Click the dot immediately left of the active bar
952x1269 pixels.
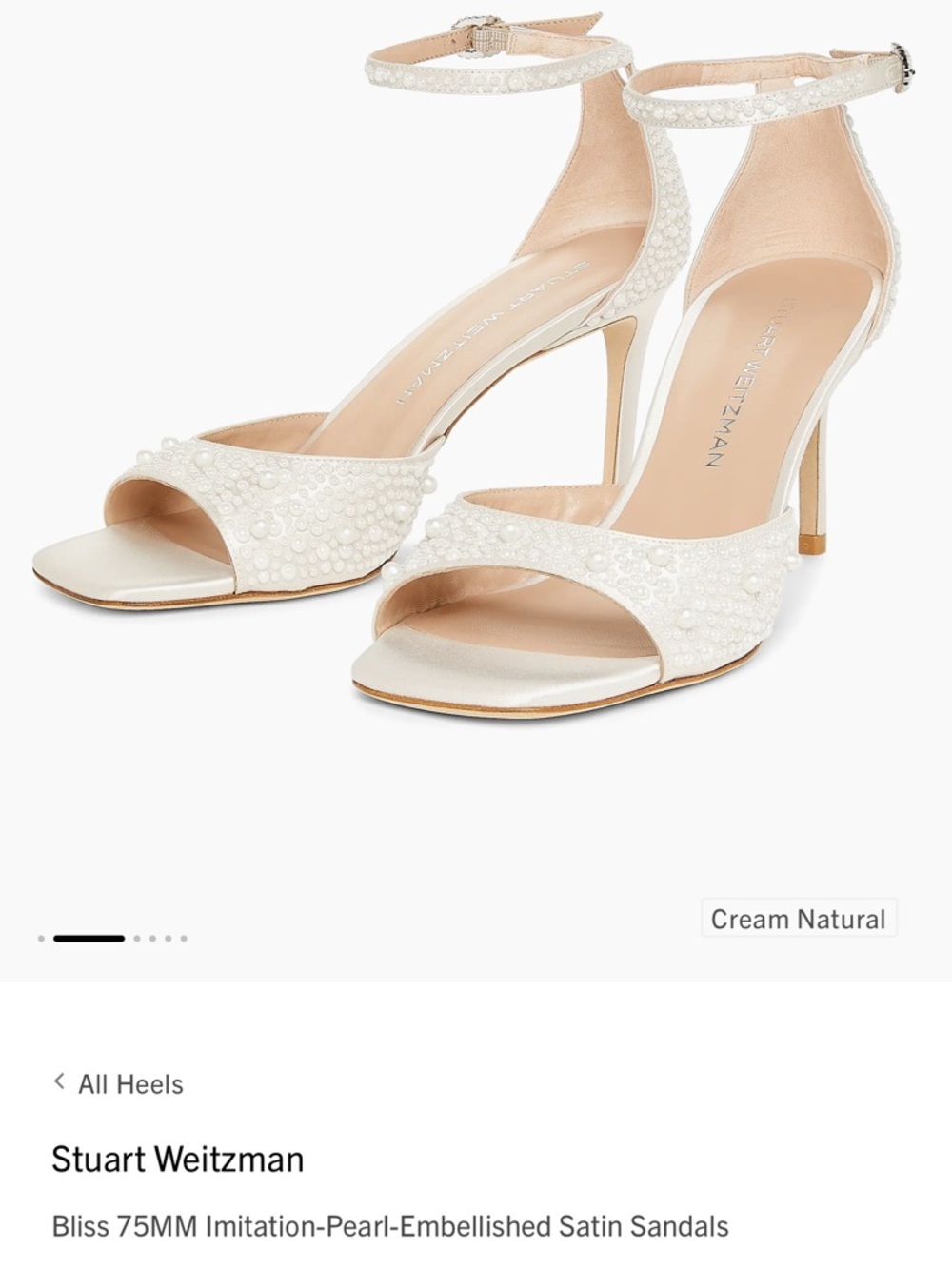tap(41, 939)
